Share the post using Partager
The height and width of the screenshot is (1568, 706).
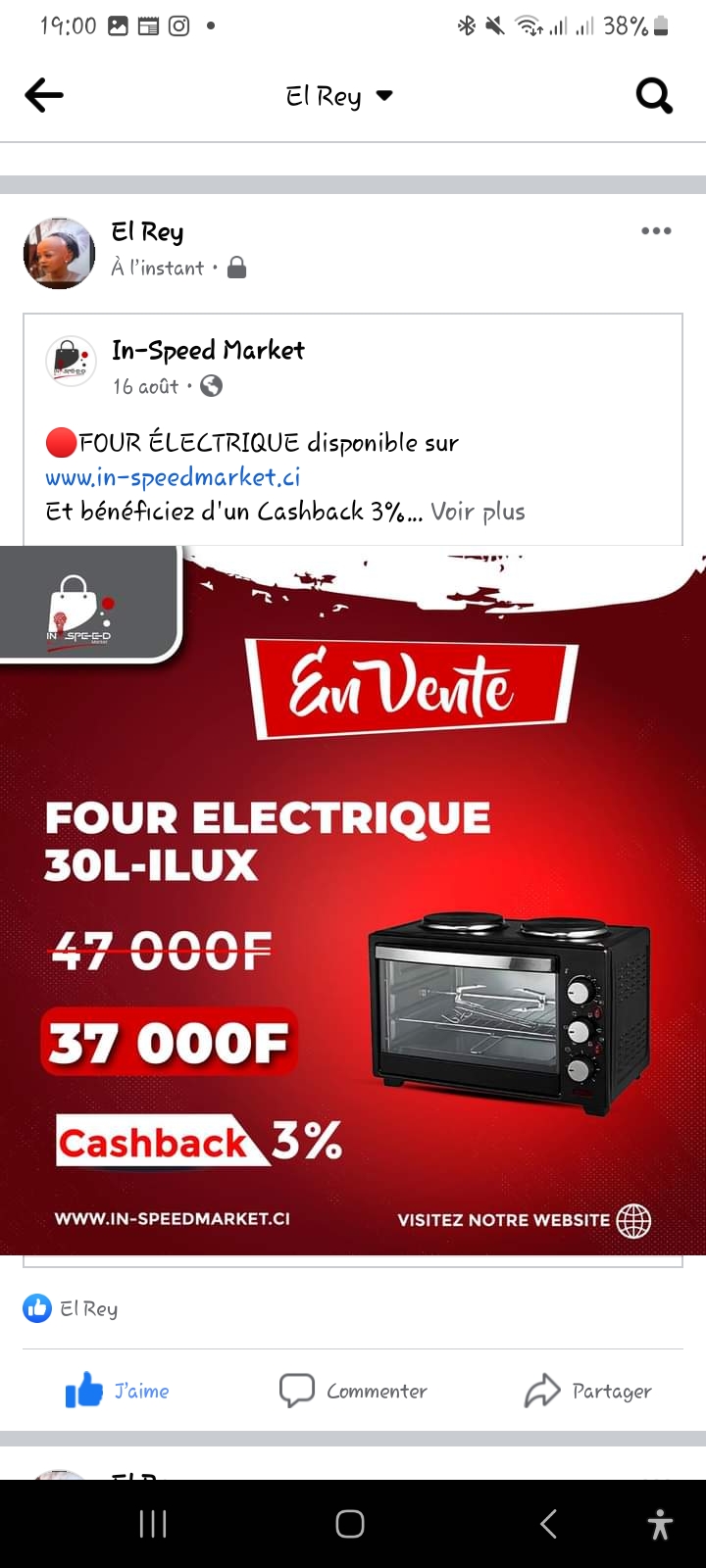(x=587, y=1391)
